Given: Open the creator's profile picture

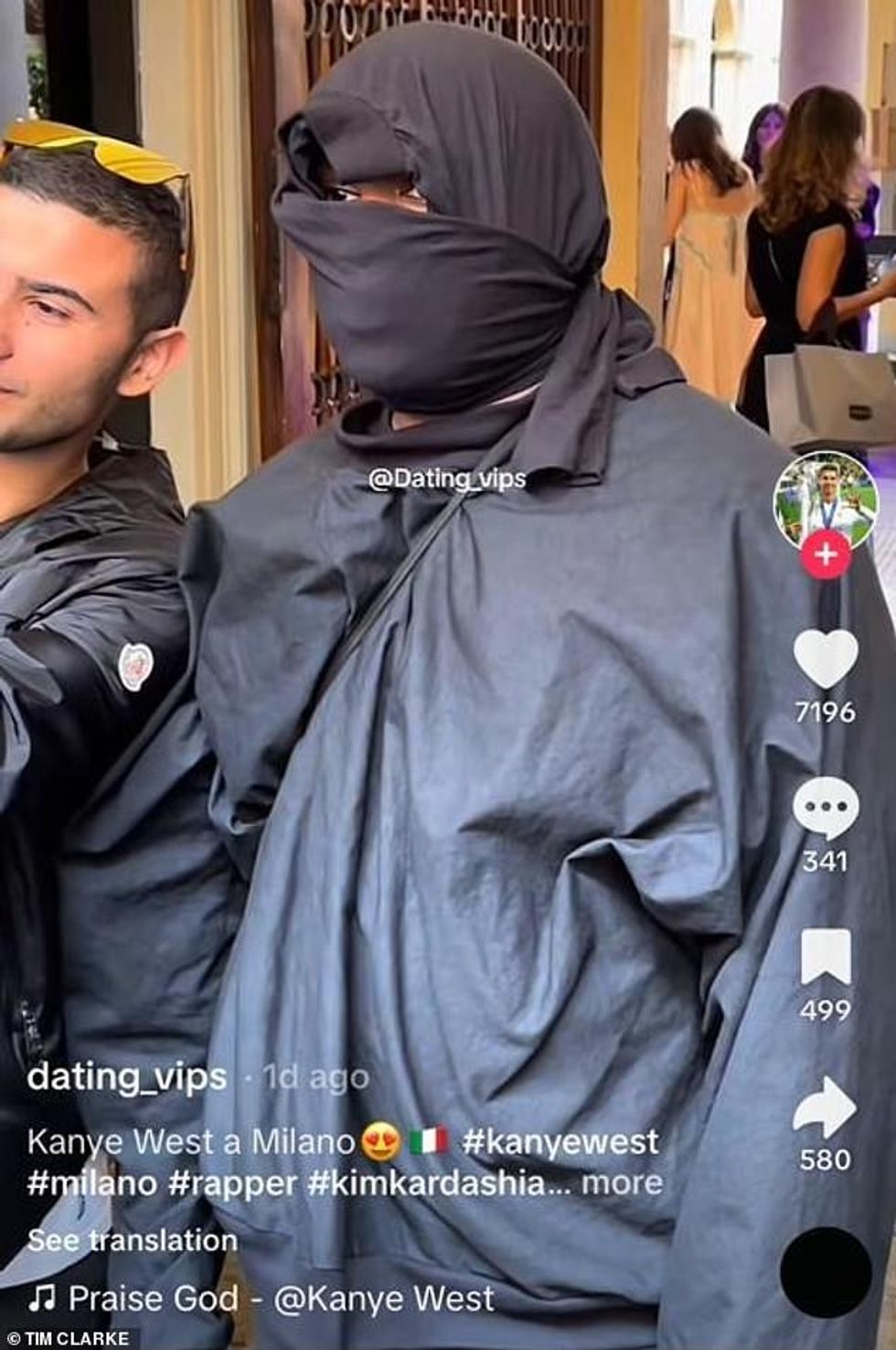Looking at the screenshot, I should (825, 498).
